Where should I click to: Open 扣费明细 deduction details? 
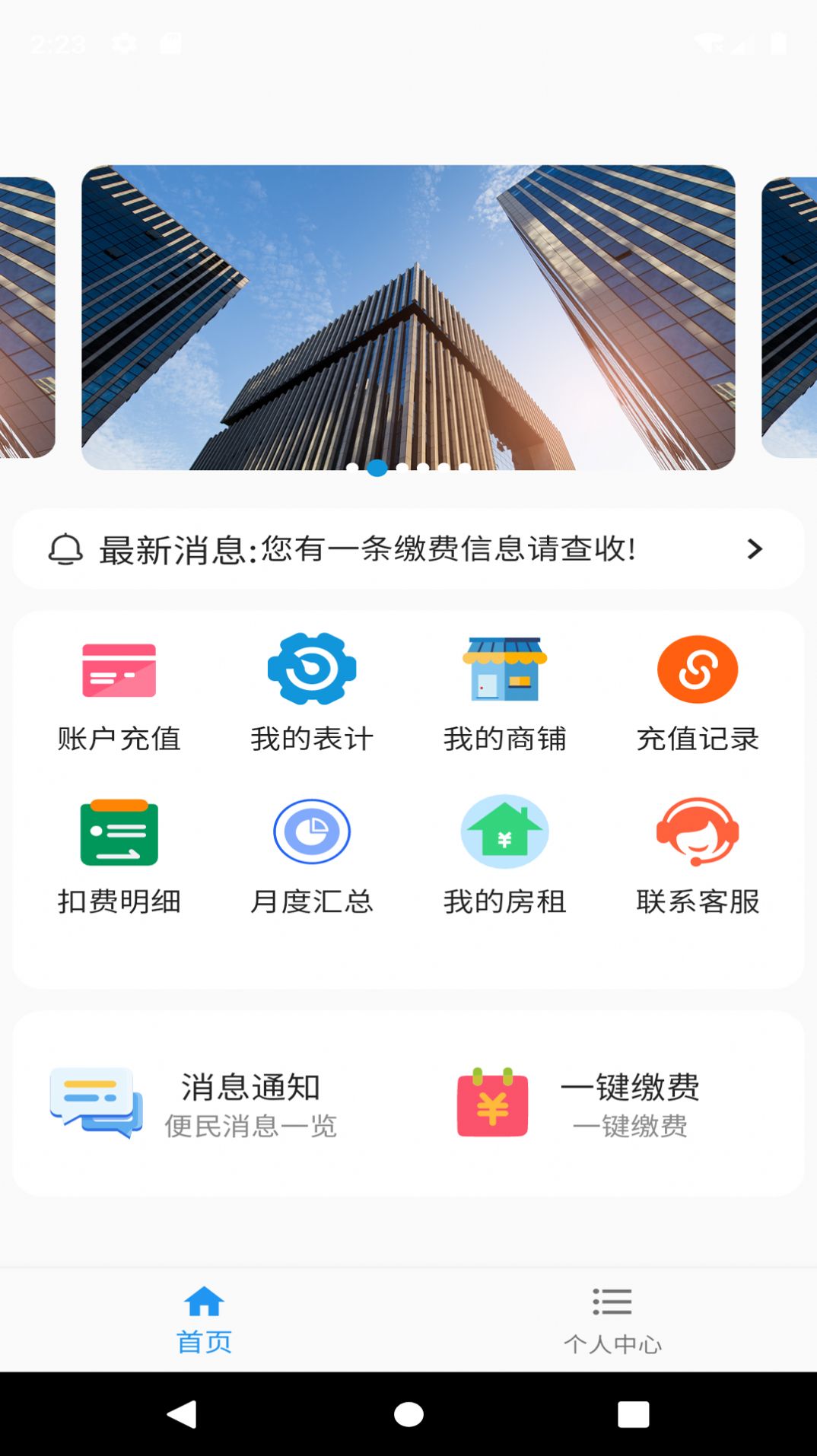click(x=119, y=855)
